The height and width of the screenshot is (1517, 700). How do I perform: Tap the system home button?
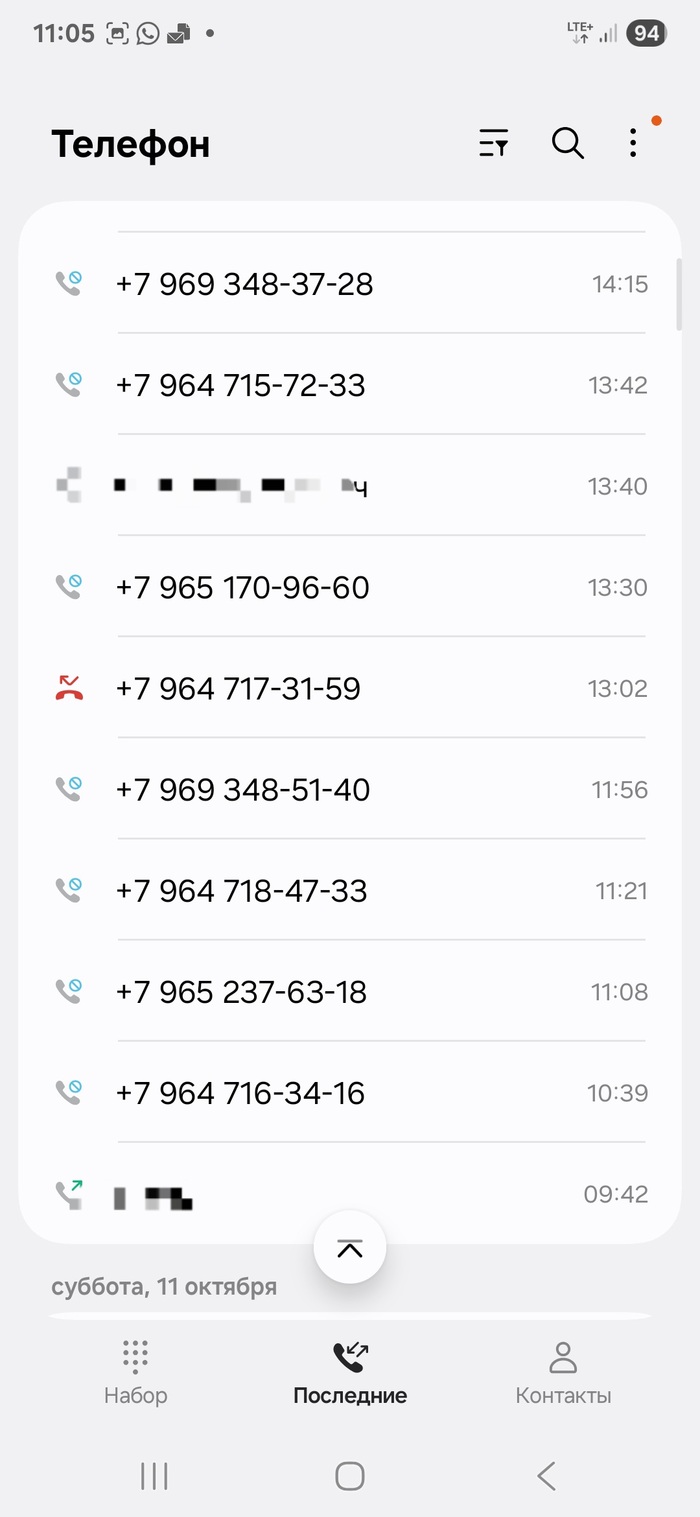(x=350, y=1475)
